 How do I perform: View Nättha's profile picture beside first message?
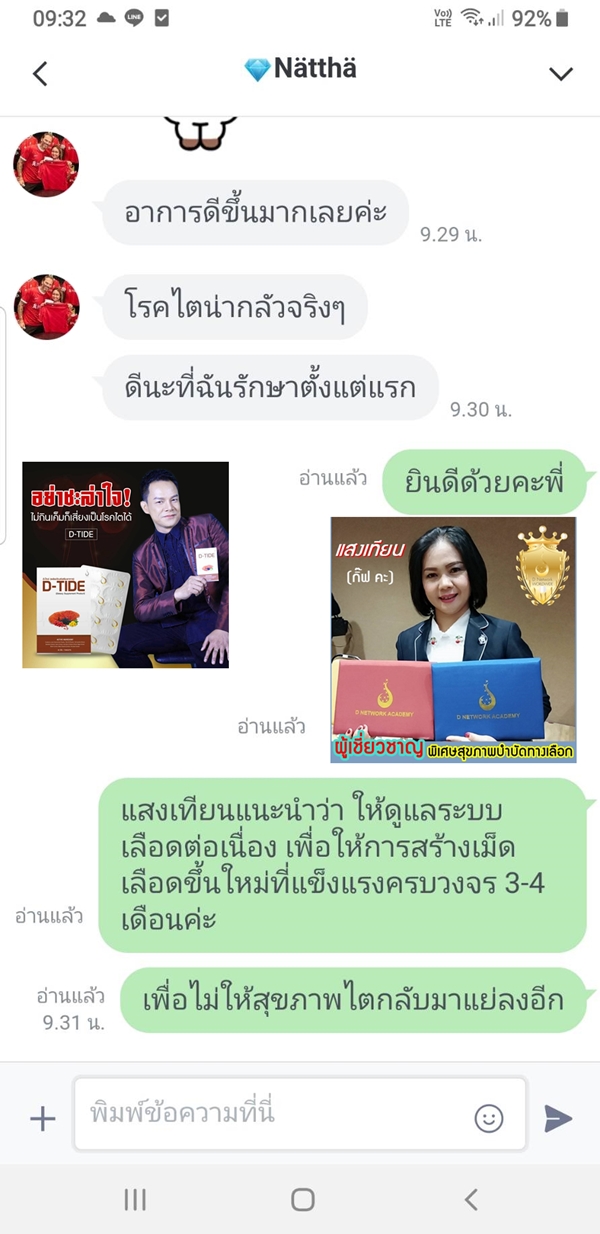[45, 164]
